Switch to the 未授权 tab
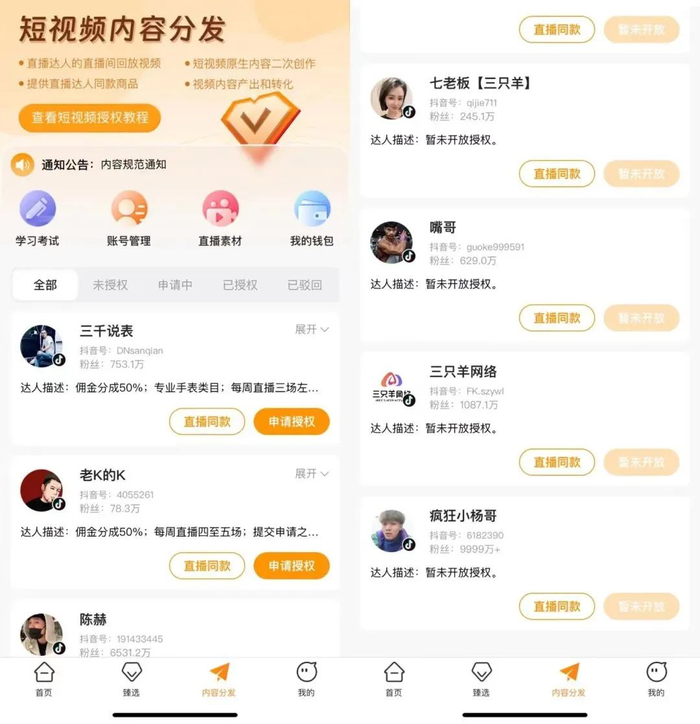 click(x=110, y=285)
